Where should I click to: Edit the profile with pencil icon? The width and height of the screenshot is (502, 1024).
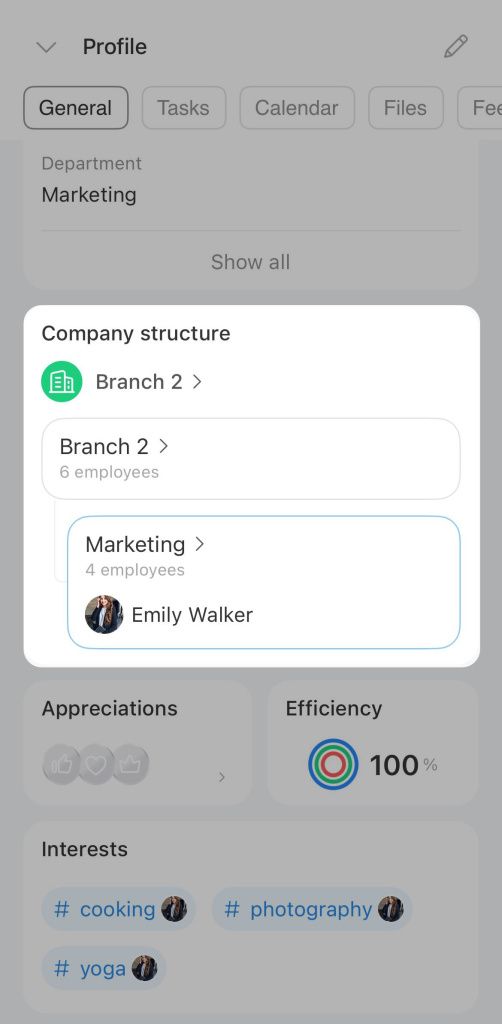click(456, 47)
